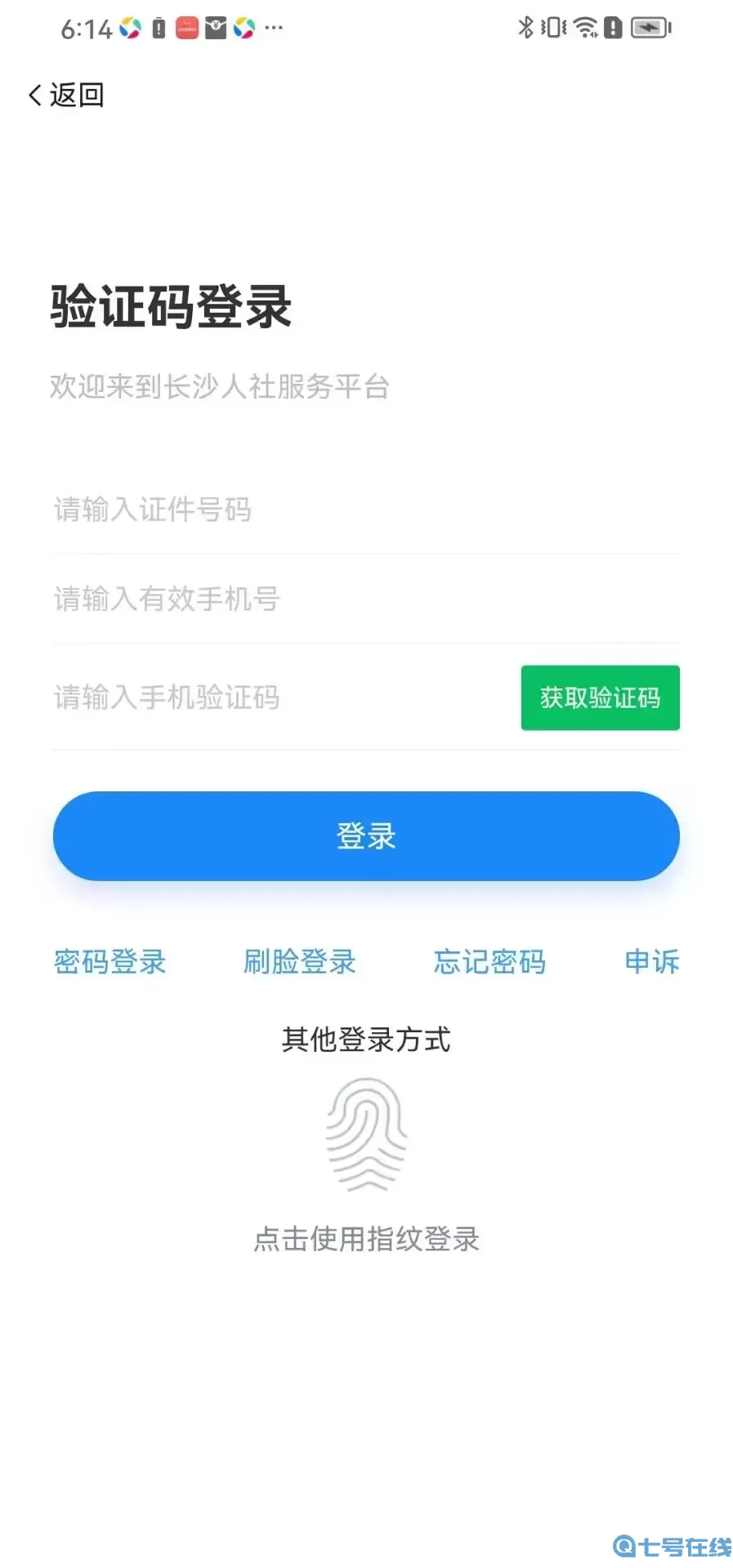Tap 获取验证码 to request a code
This screenshot has height=1568, width=733.
tap(600, 698)
